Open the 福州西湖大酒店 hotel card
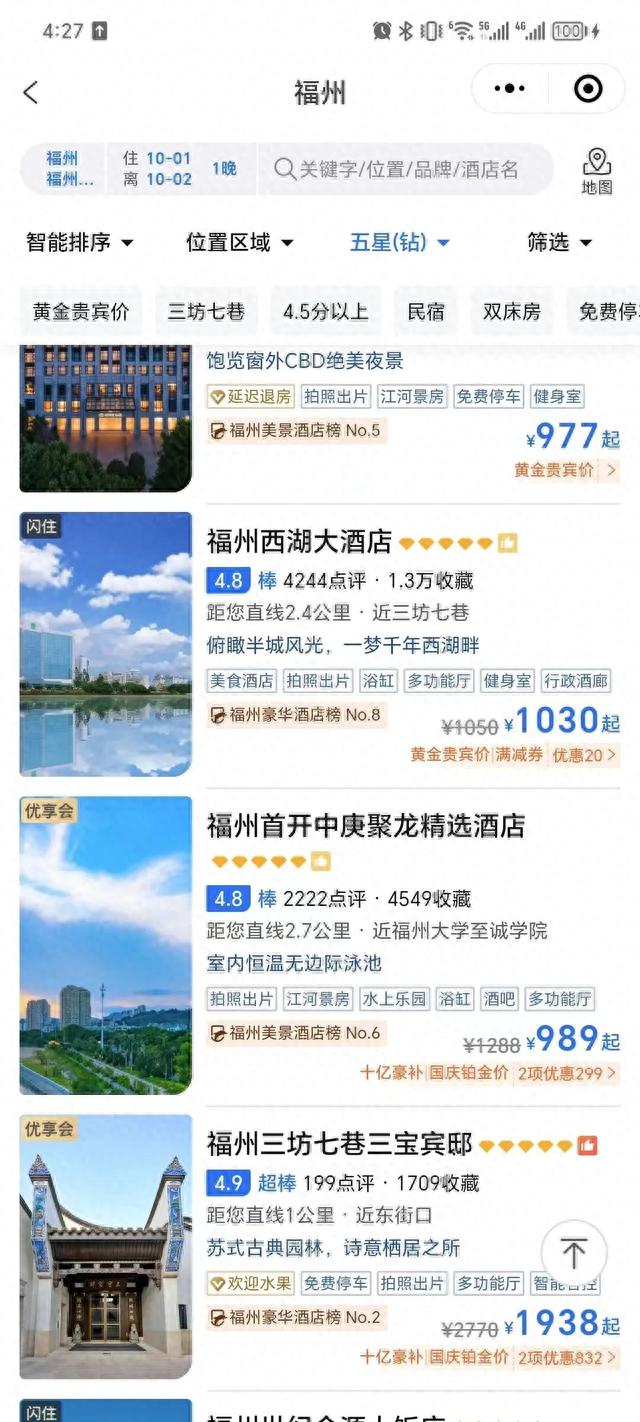Screen dimensions: 640x1422 click(320, 643)
